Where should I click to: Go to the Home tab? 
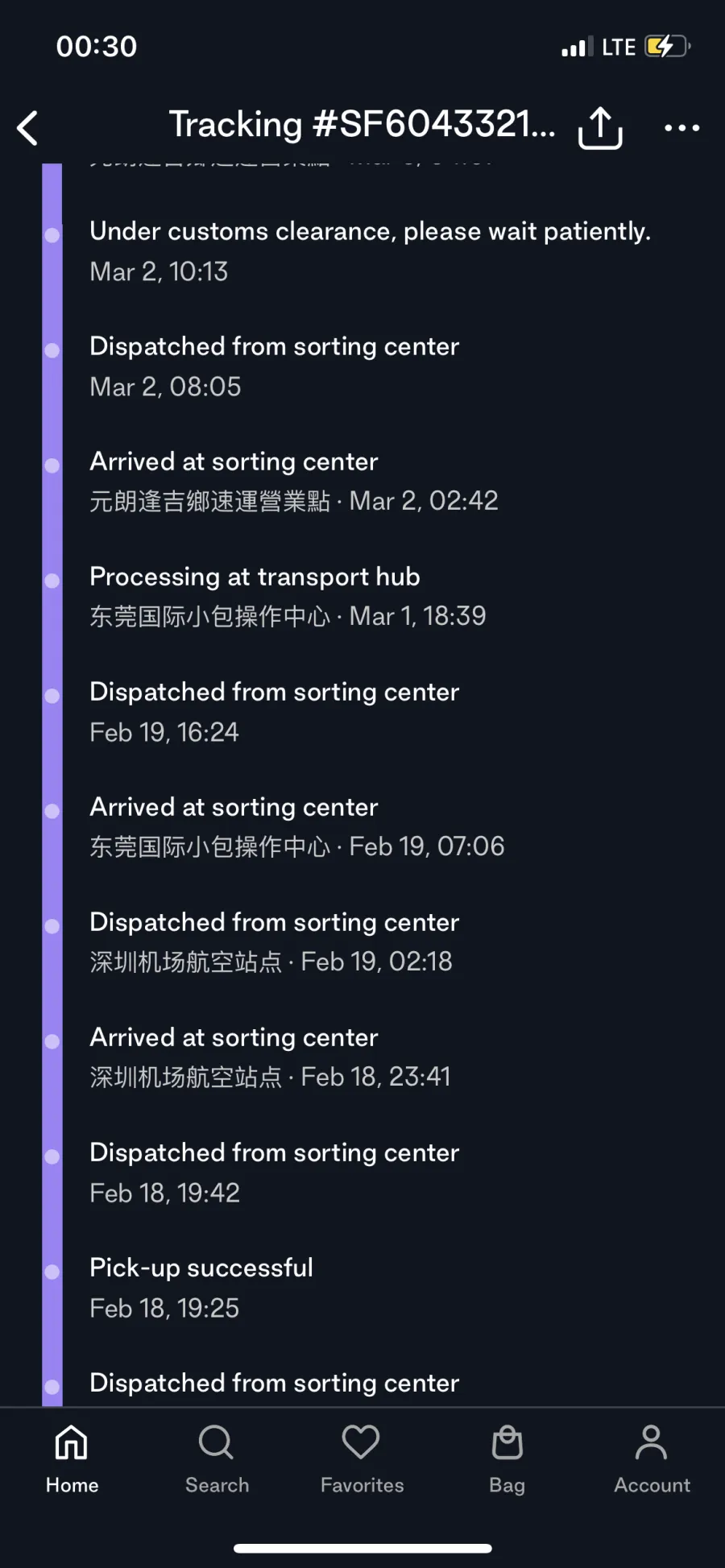coord(72,1459)
